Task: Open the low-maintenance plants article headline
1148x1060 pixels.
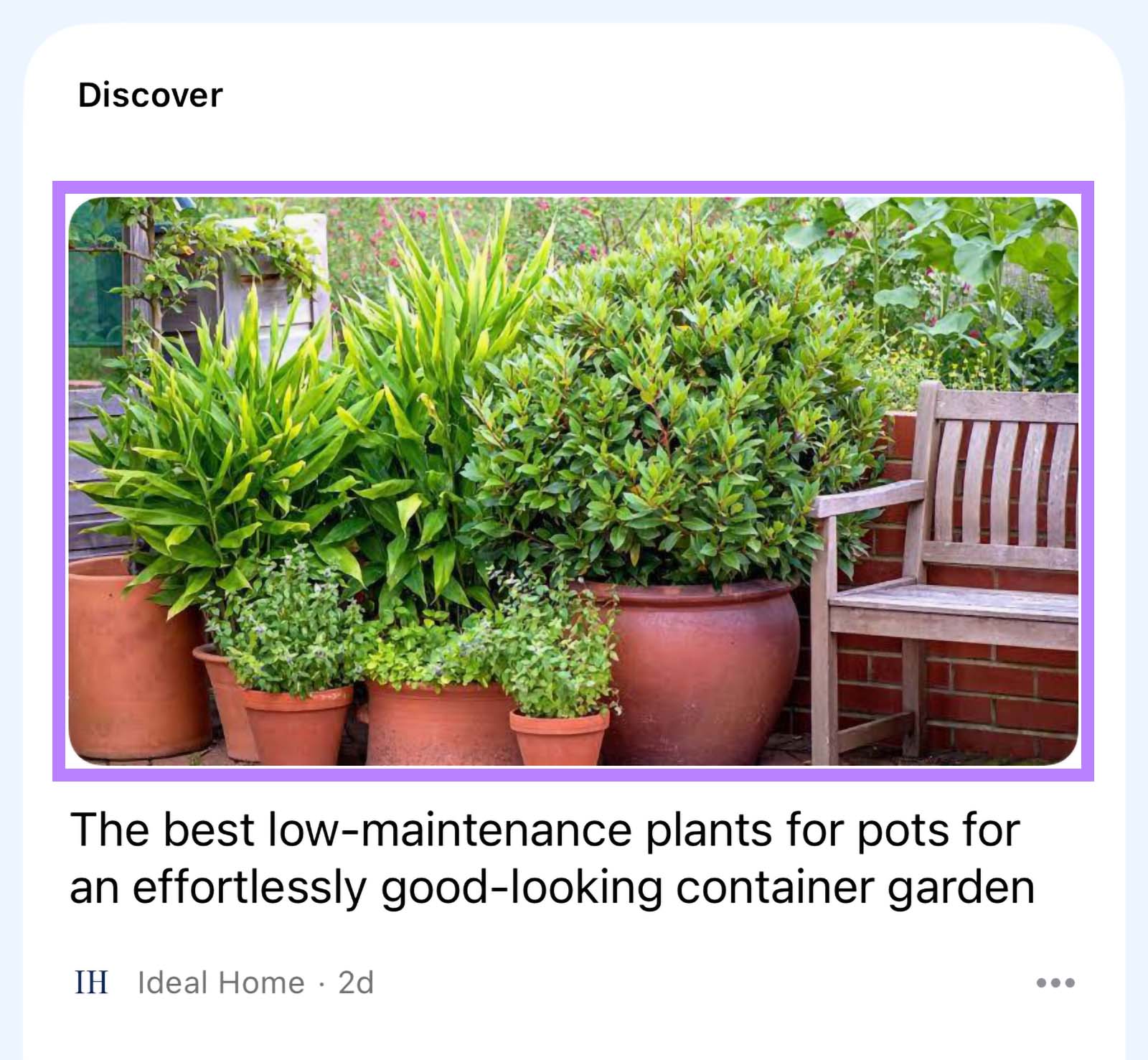Action: coord(551,858)
